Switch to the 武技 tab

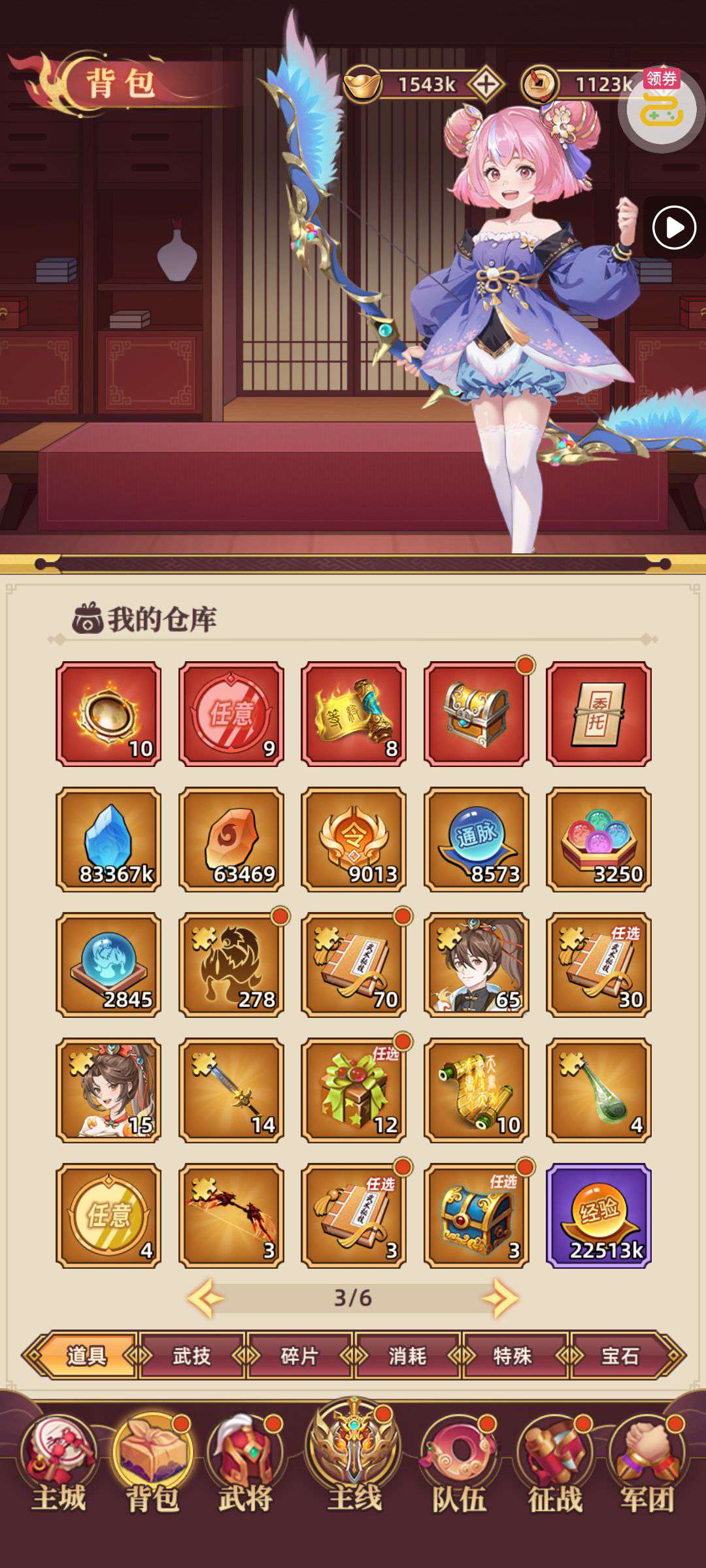tap(192, 1356)
